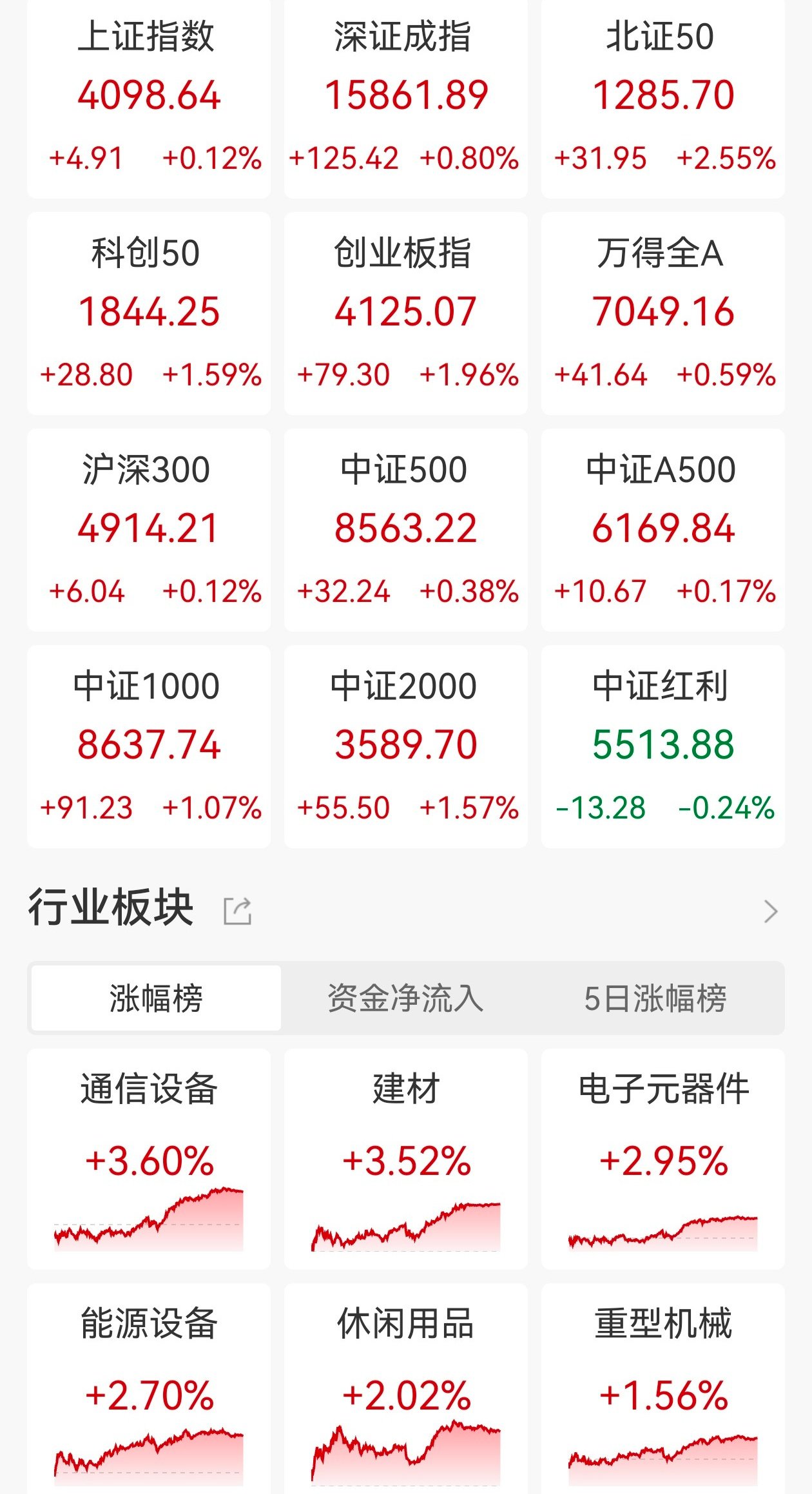Image resolution: width=812 pixels, height=1494 pixels.
Task: Share the 行业板块 section
Action: coord(237,911)
